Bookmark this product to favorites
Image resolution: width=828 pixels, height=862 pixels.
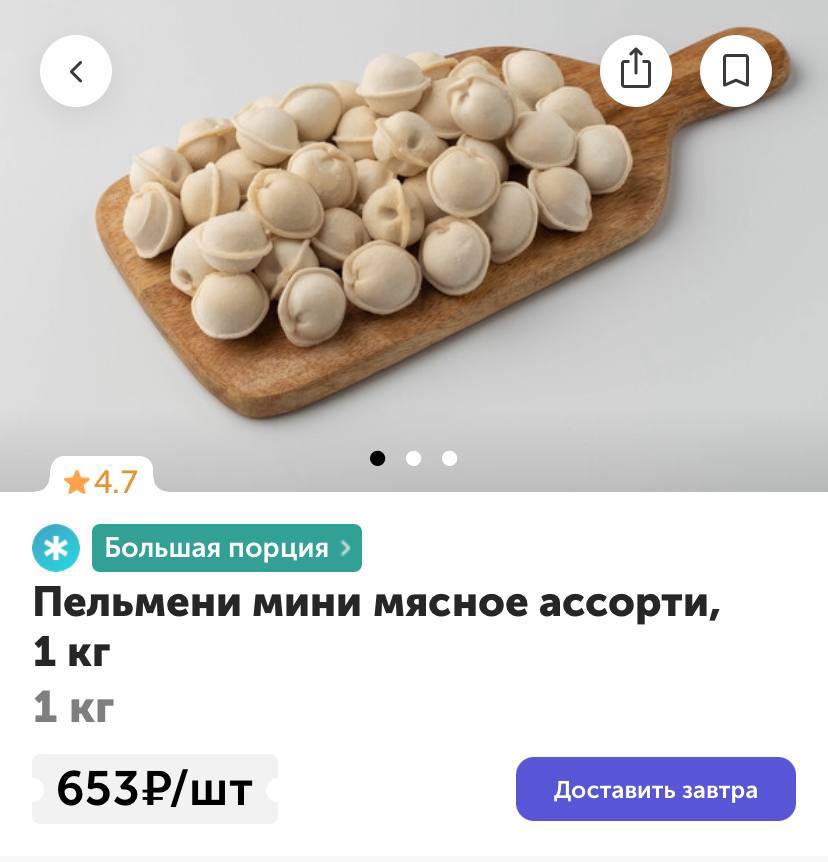[x=736, y=71]
